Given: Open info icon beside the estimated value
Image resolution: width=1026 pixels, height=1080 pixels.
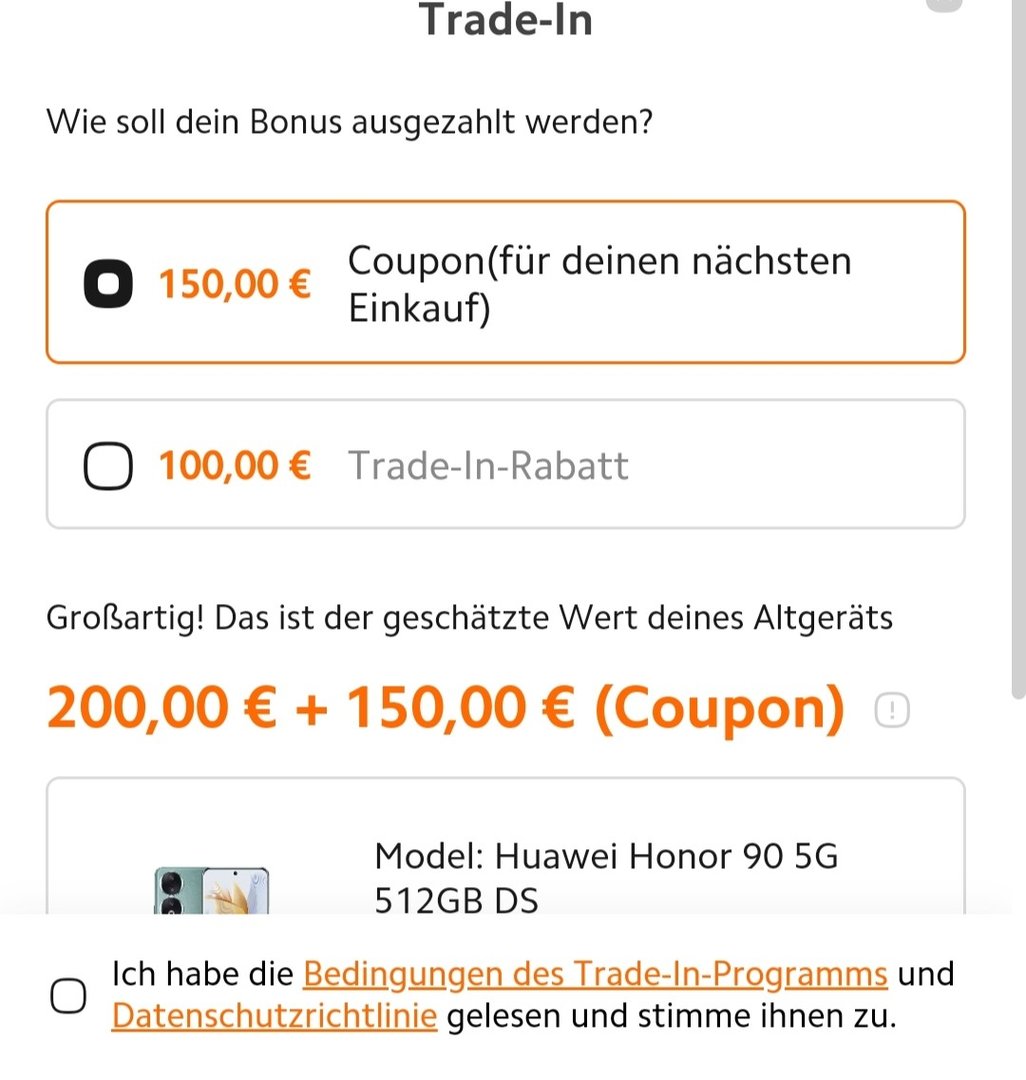Looking at the screenshot, I should click(892, 711).
